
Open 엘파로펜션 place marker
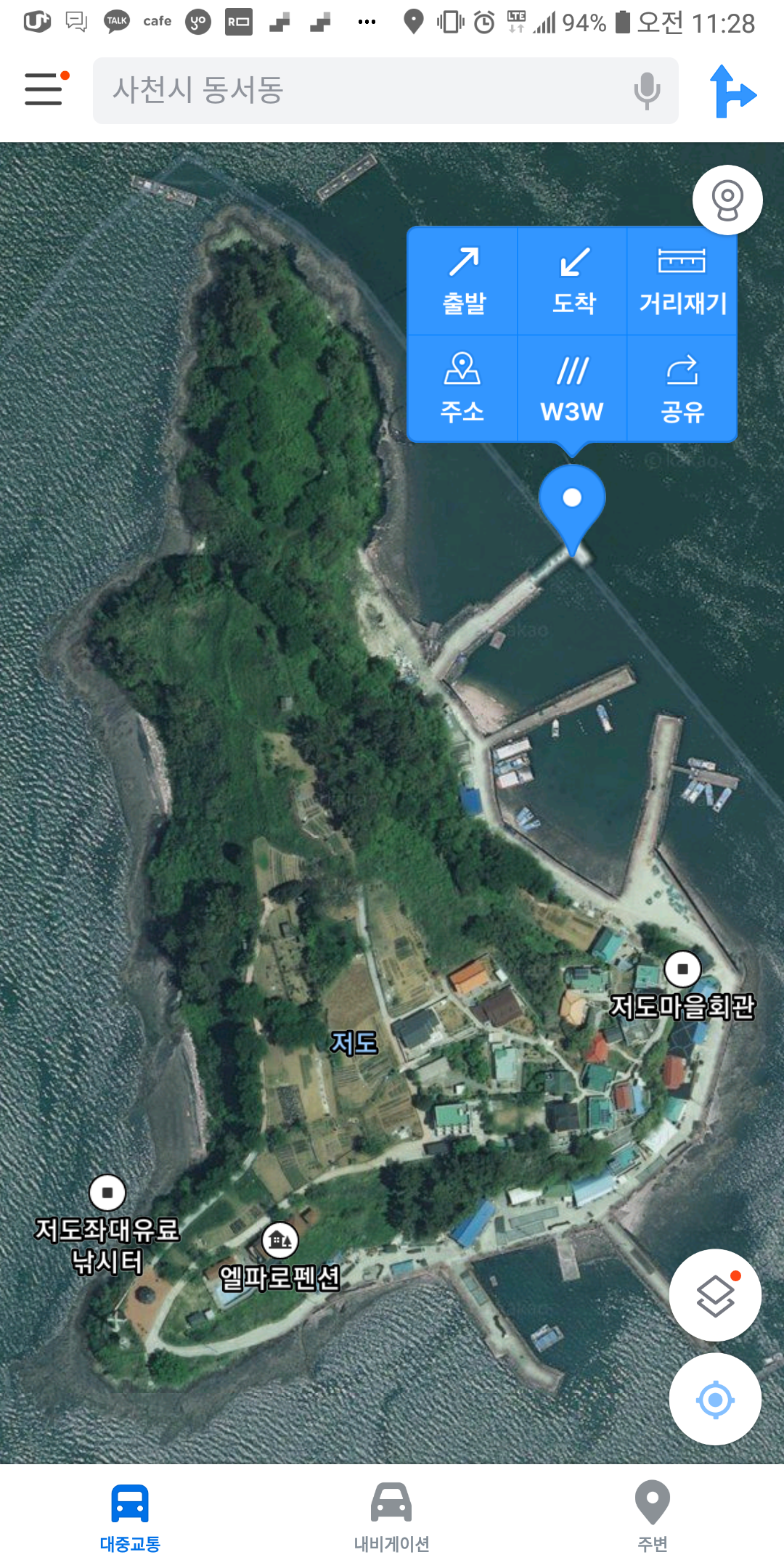(x=280, y=1241)
